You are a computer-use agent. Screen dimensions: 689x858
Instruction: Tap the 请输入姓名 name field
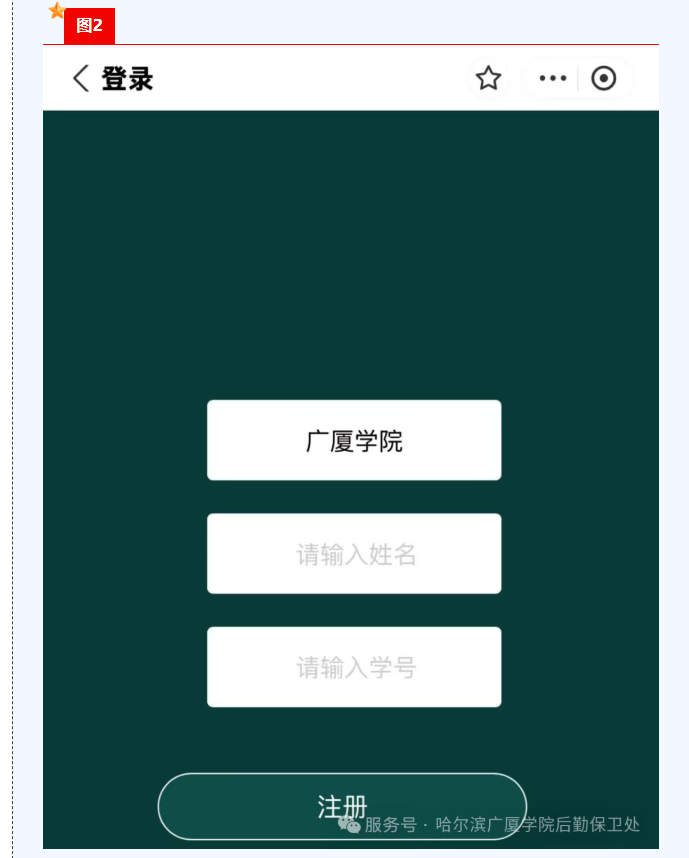pos(354,554)
